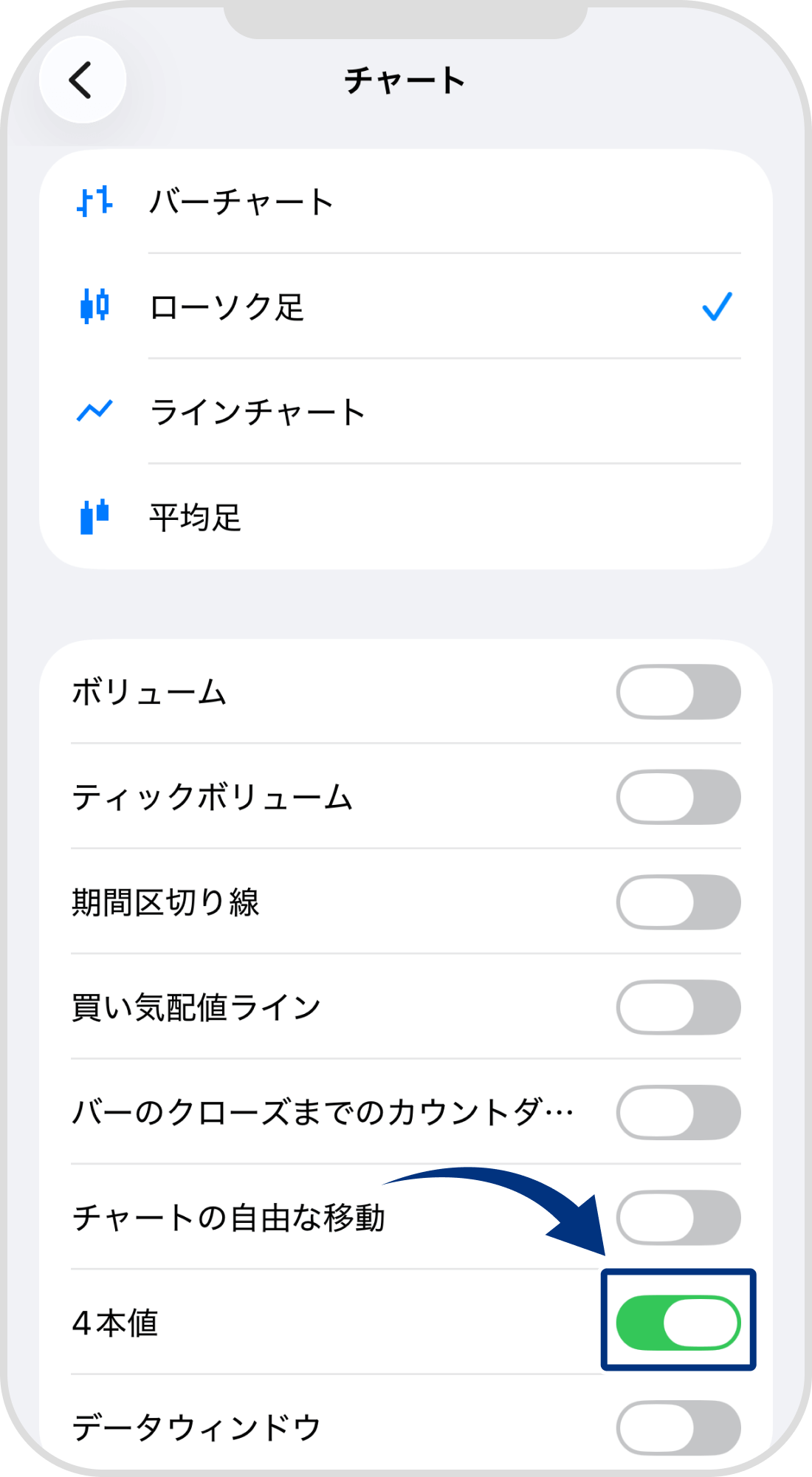The width and height of the screenshot is (812, 1477).
Task: Toggle バーのクローズまでのカウントダウン on
Action: coord(678,1111)
